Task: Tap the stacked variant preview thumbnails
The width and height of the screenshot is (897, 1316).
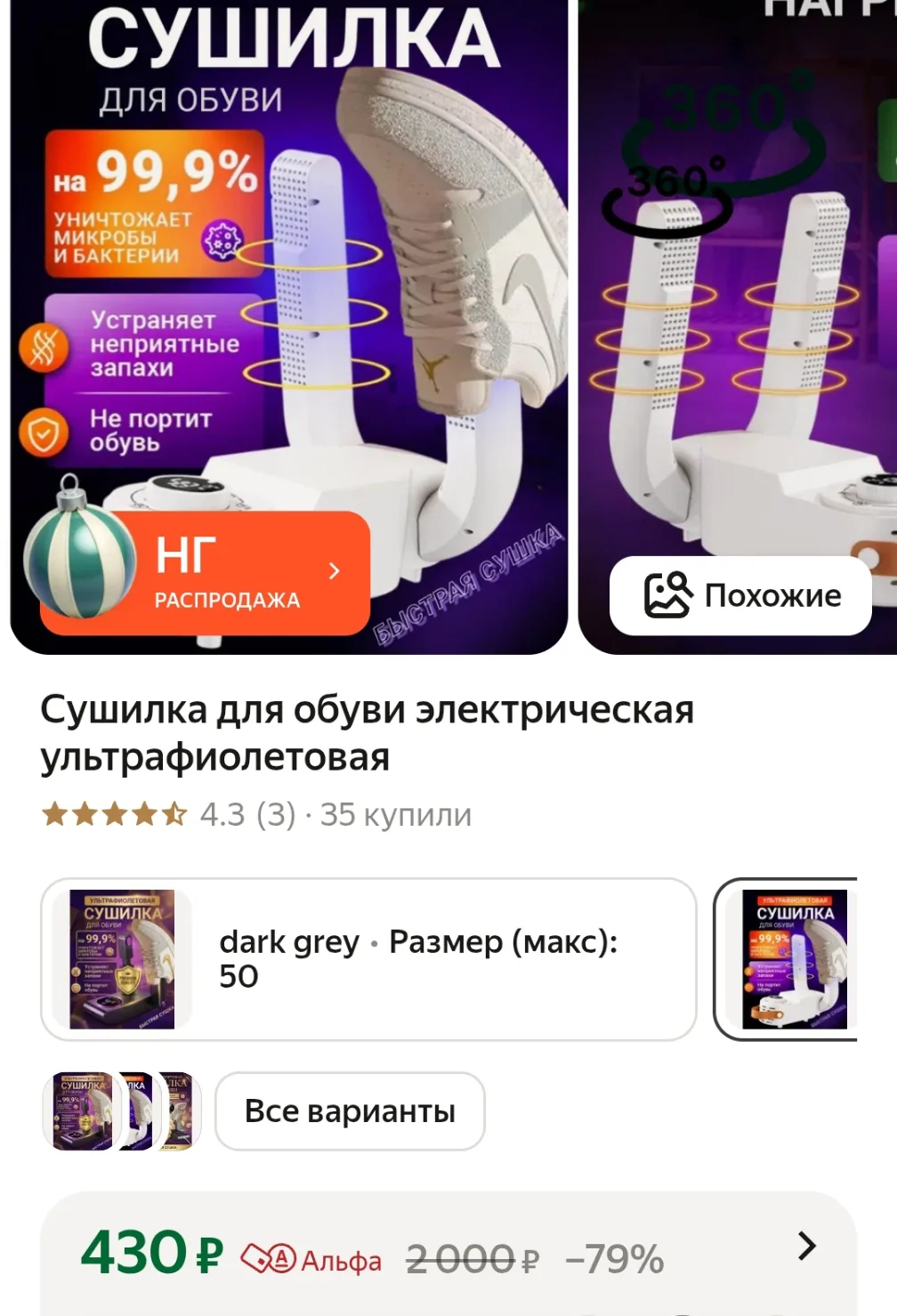Action: pyautogui.click(x=122, y=1111)
